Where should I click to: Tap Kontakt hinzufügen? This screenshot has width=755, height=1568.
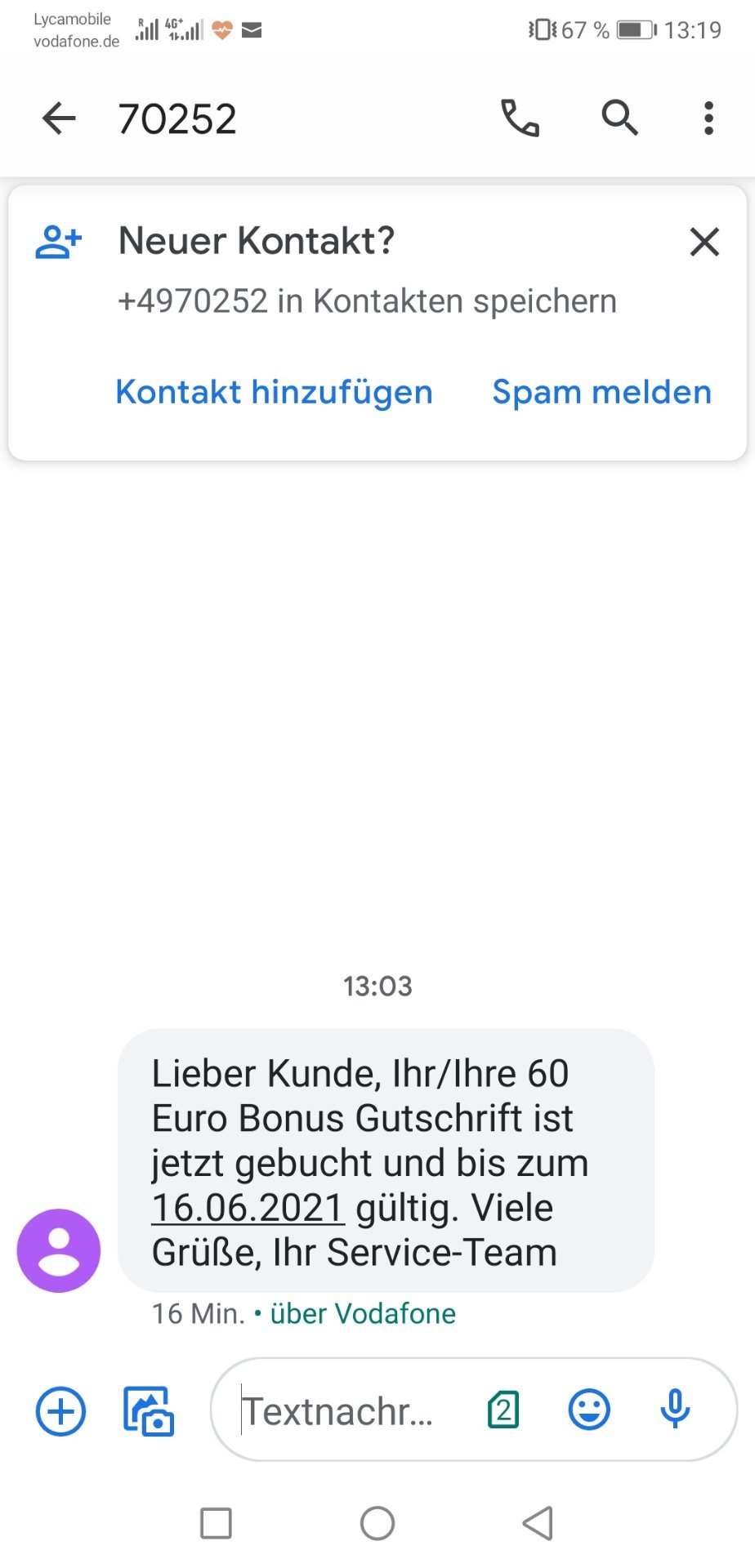click(274, 392)
